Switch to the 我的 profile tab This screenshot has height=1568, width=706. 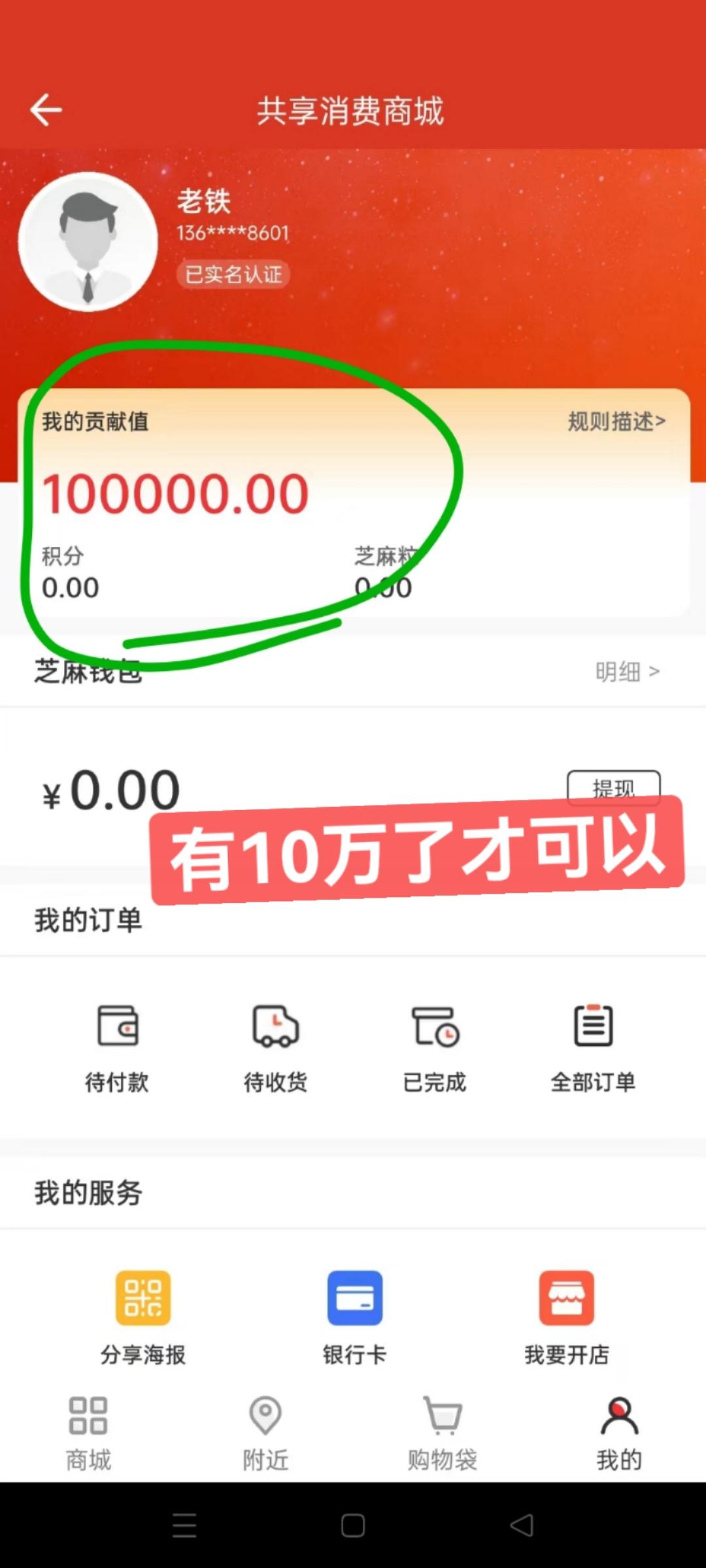619,1433
